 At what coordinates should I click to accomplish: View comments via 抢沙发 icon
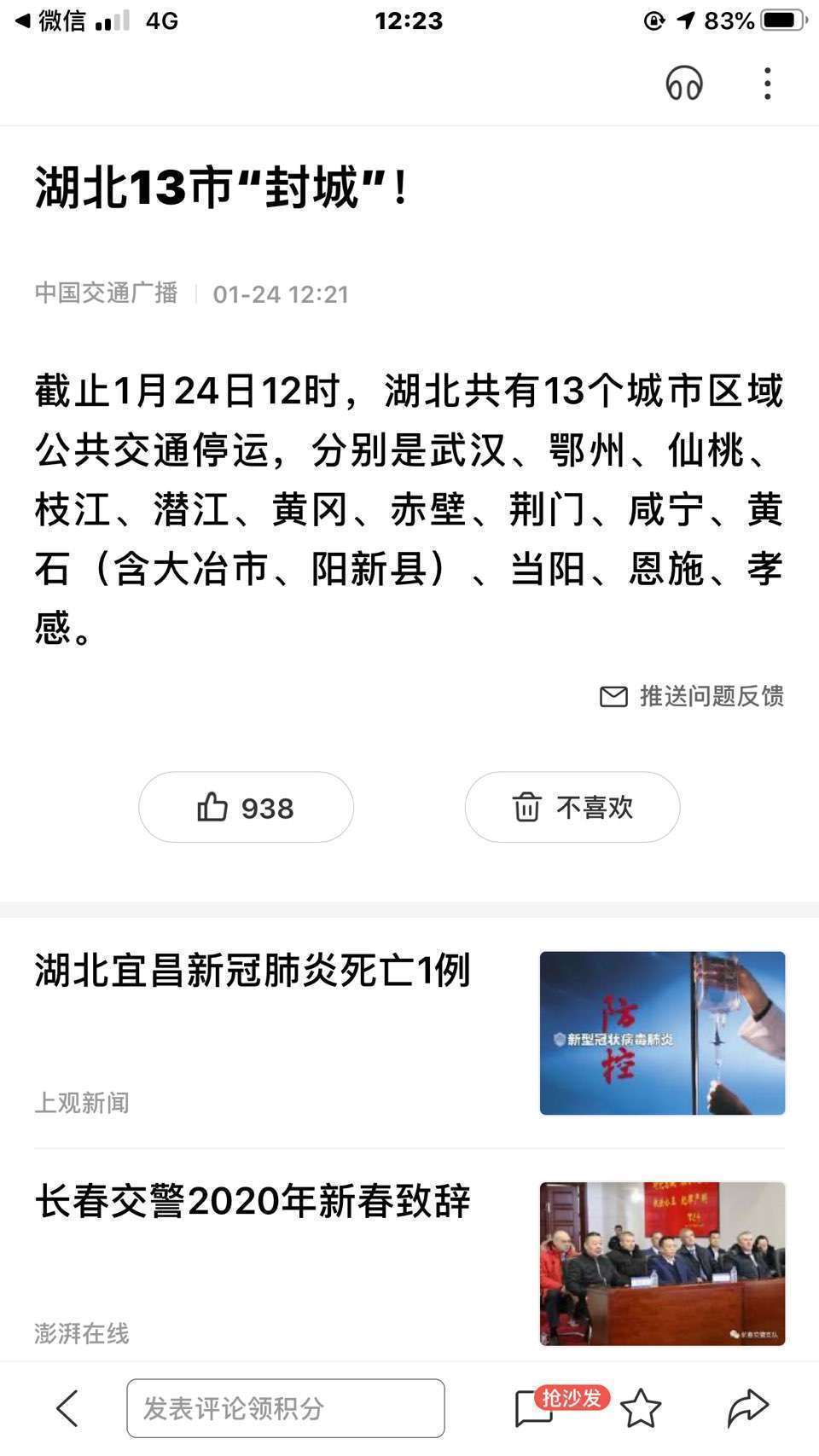pos(536,1408)
